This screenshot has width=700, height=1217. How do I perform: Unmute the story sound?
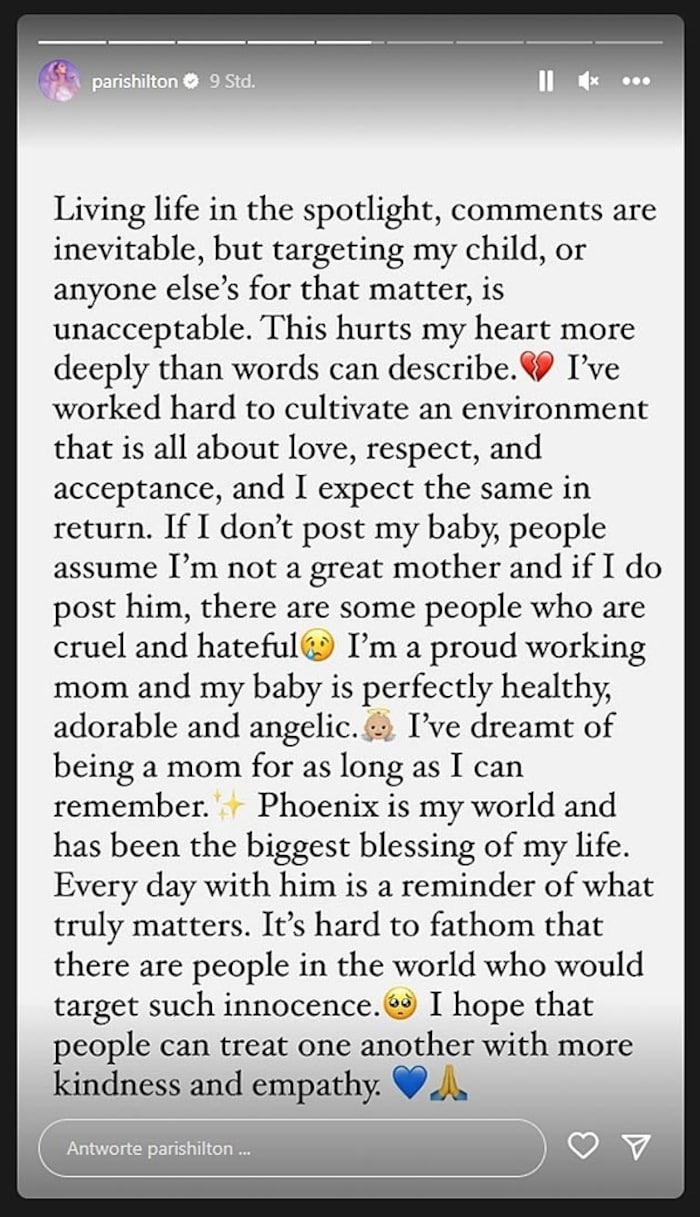pos(588,82)
